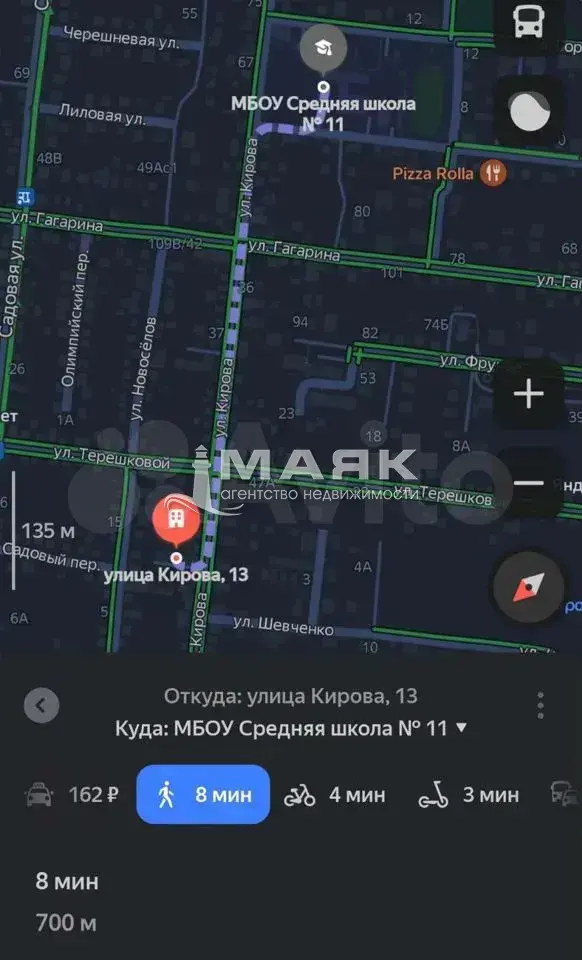
Task: Switch to the 3 мин scooter route
Action: pyautogui.click(x=469, y=795)
